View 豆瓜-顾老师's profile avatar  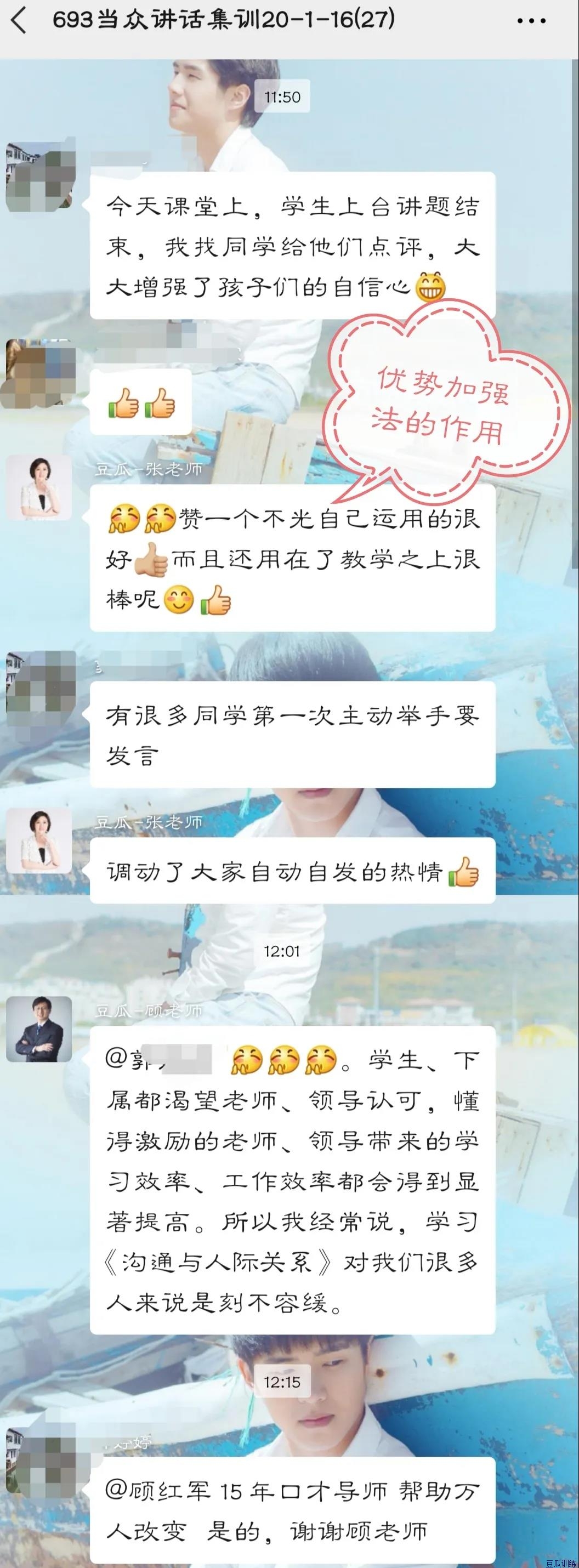click(39, 1030)
